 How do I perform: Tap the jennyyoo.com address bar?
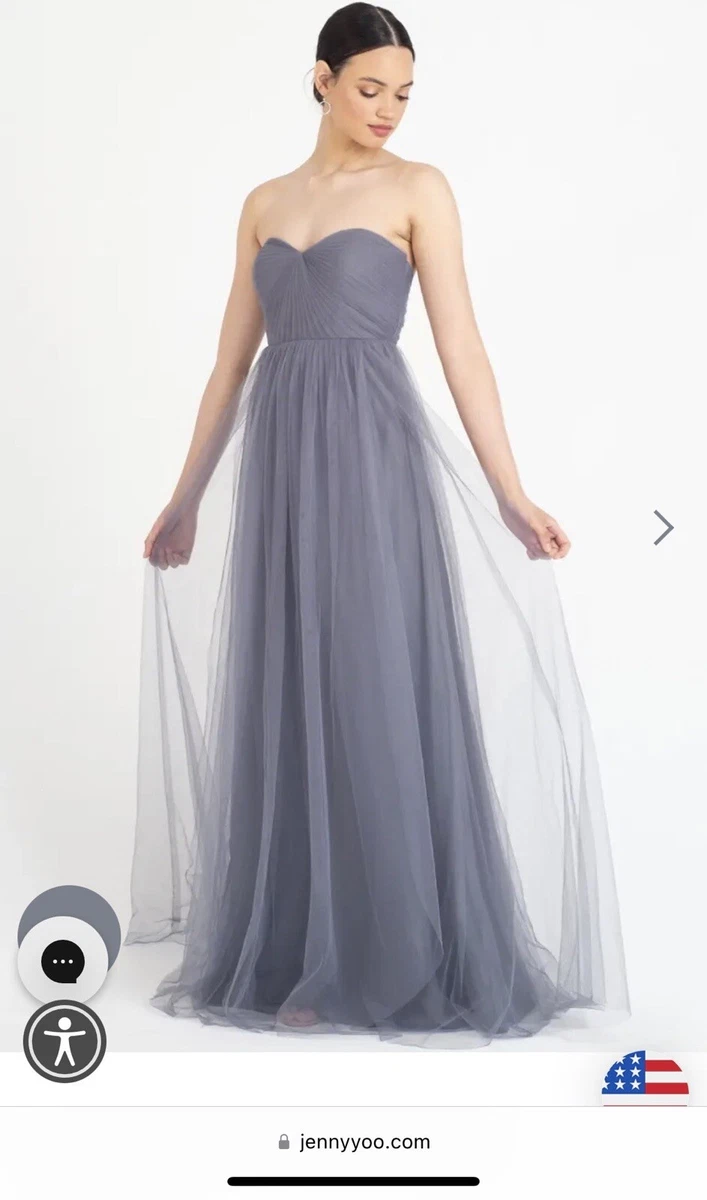point(354,1142)
